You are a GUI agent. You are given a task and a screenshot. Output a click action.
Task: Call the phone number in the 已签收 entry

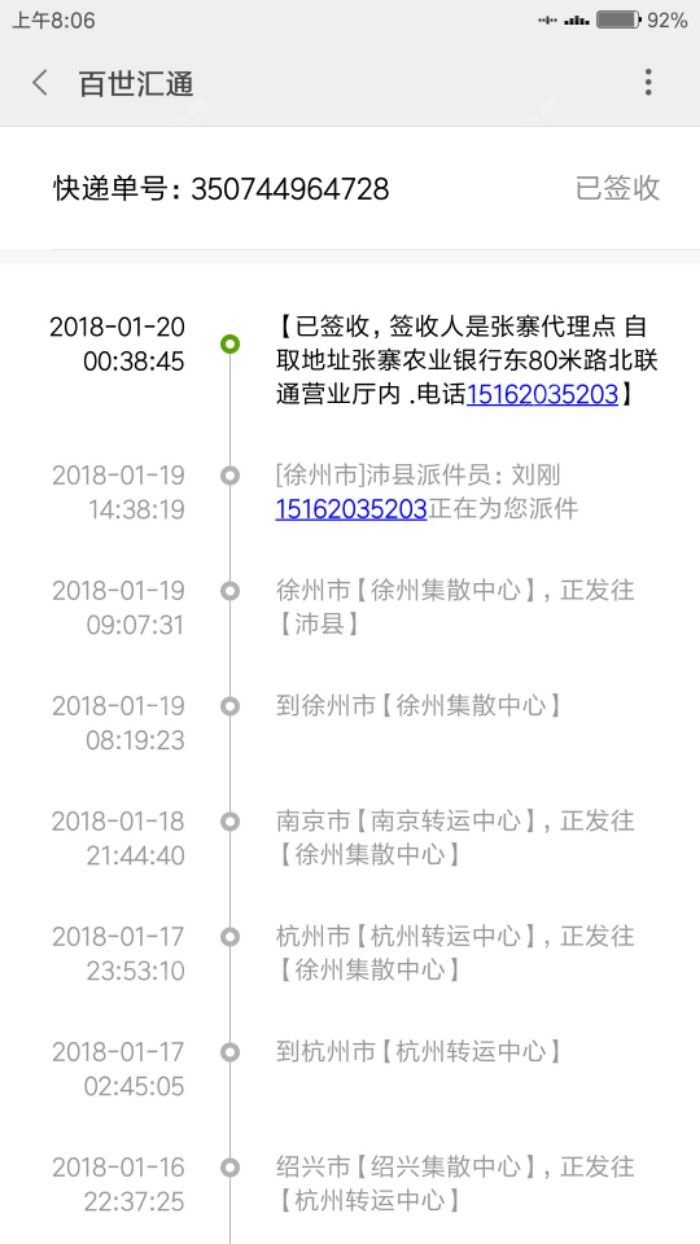click(x=542, y=395)
